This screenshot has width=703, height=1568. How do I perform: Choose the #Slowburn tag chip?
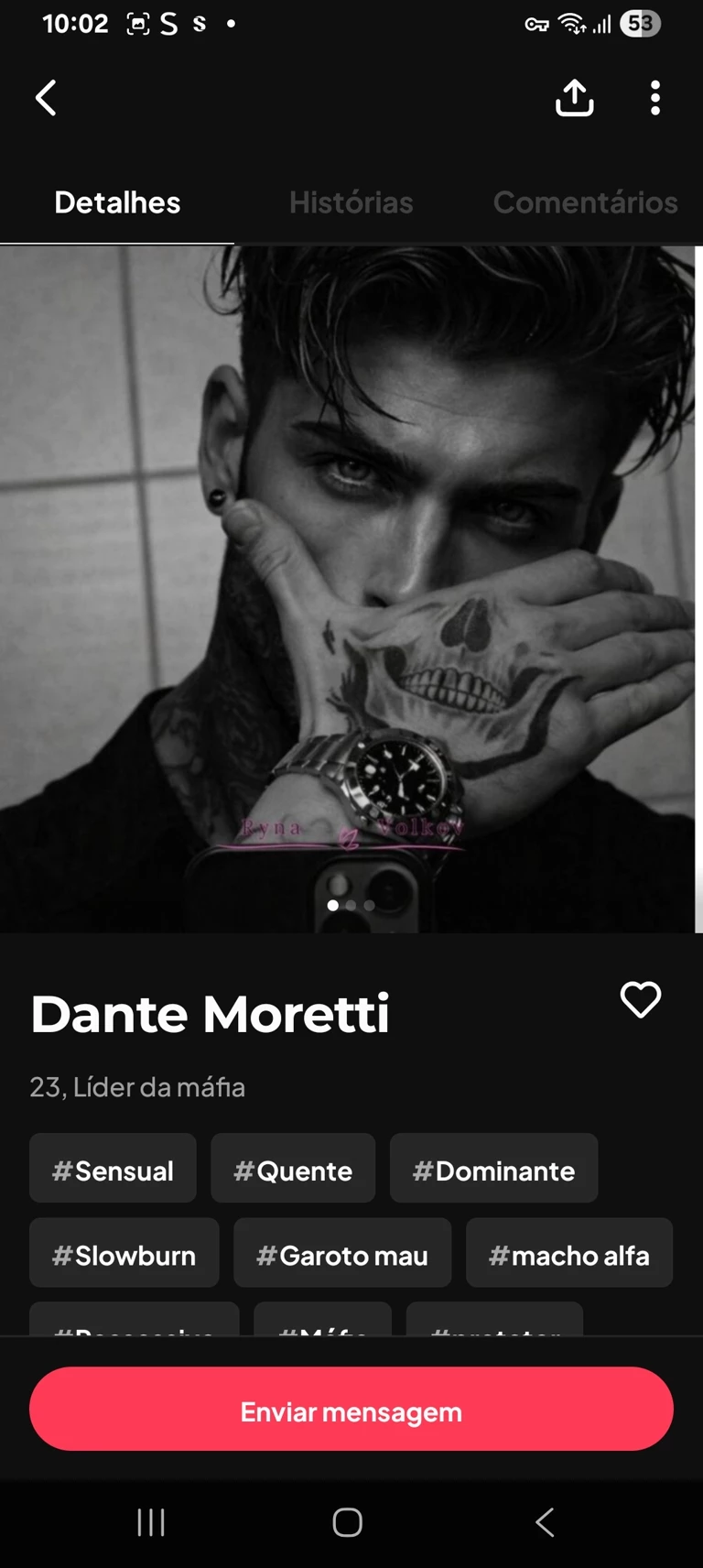[x=124, y=1254]
